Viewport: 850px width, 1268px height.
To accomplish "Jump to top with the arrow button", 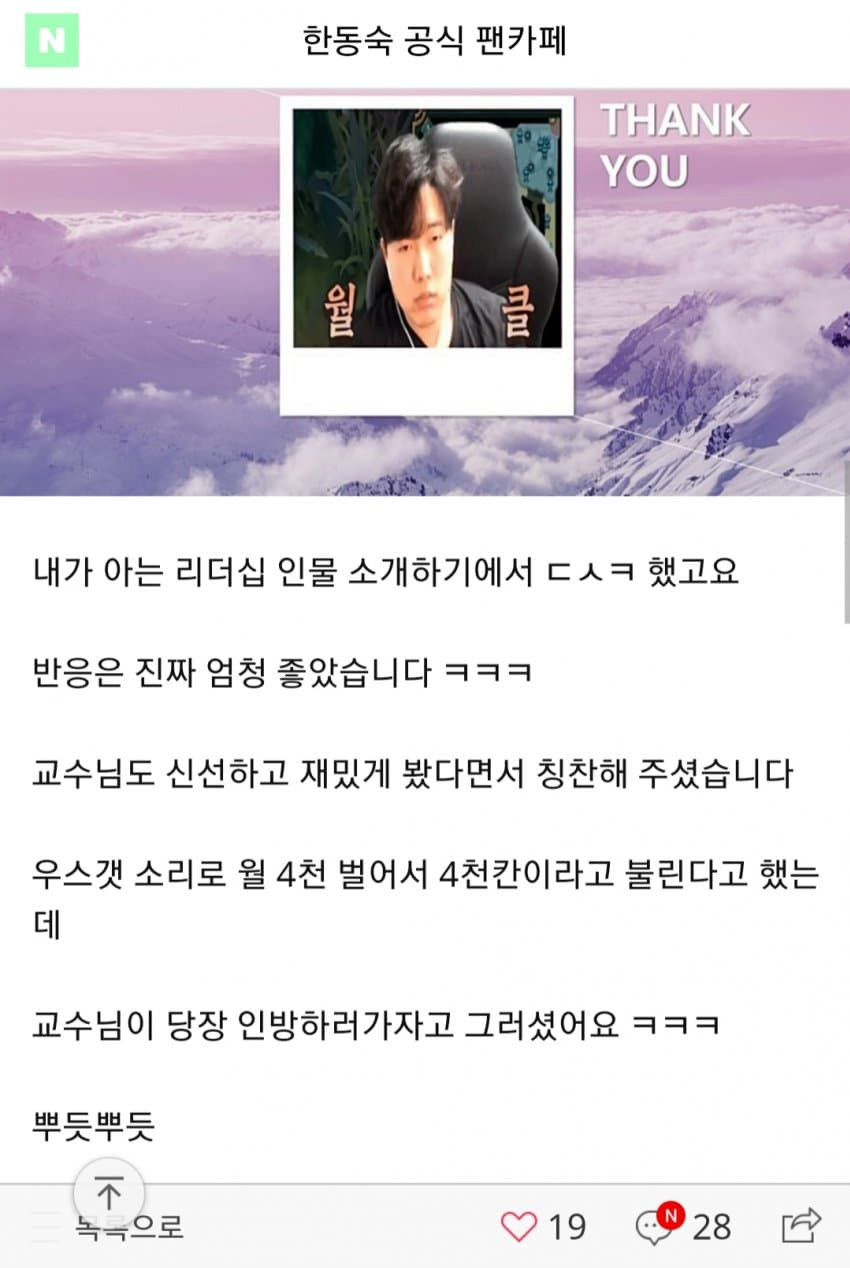I will [109, 1193].
